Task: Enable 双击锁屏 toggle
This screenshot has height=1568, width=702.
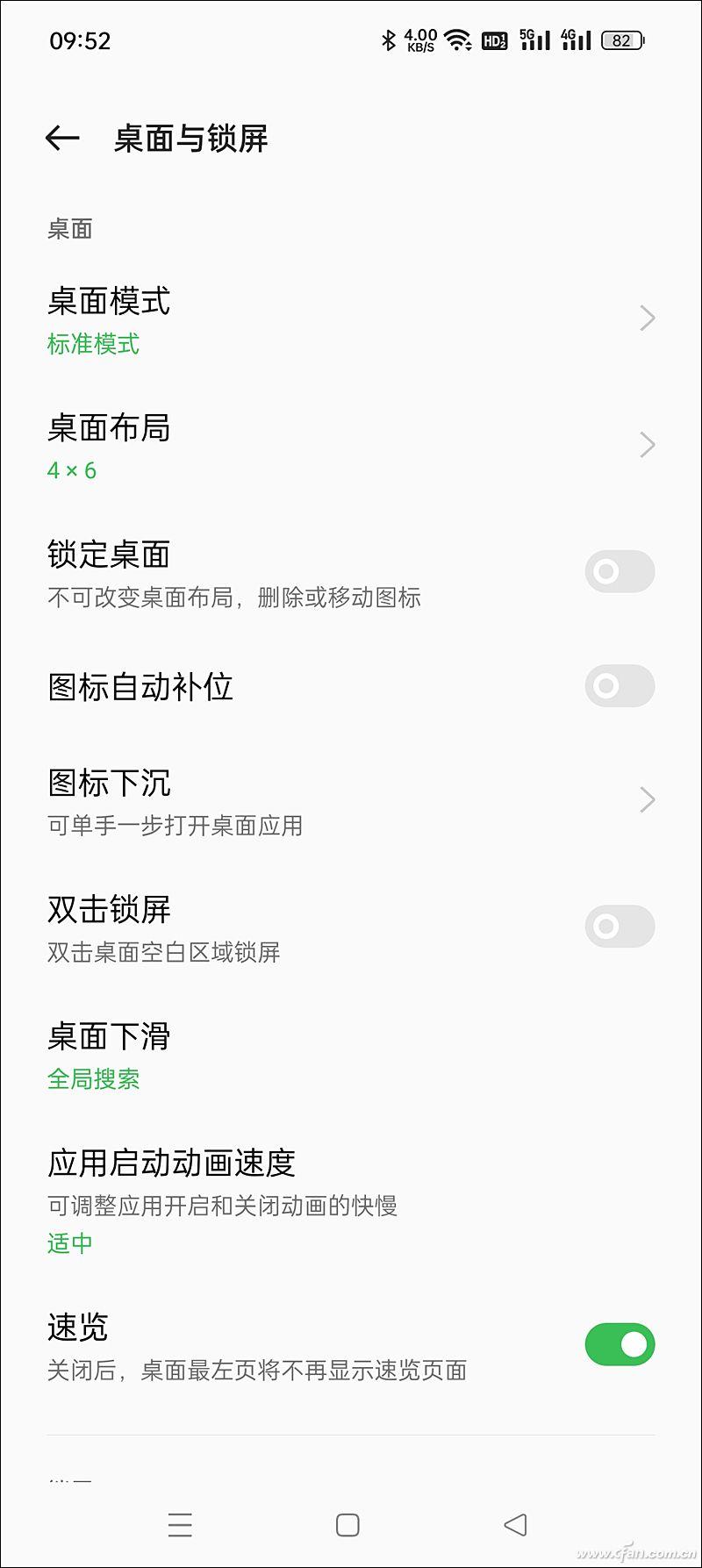Action: pos(620,927)
